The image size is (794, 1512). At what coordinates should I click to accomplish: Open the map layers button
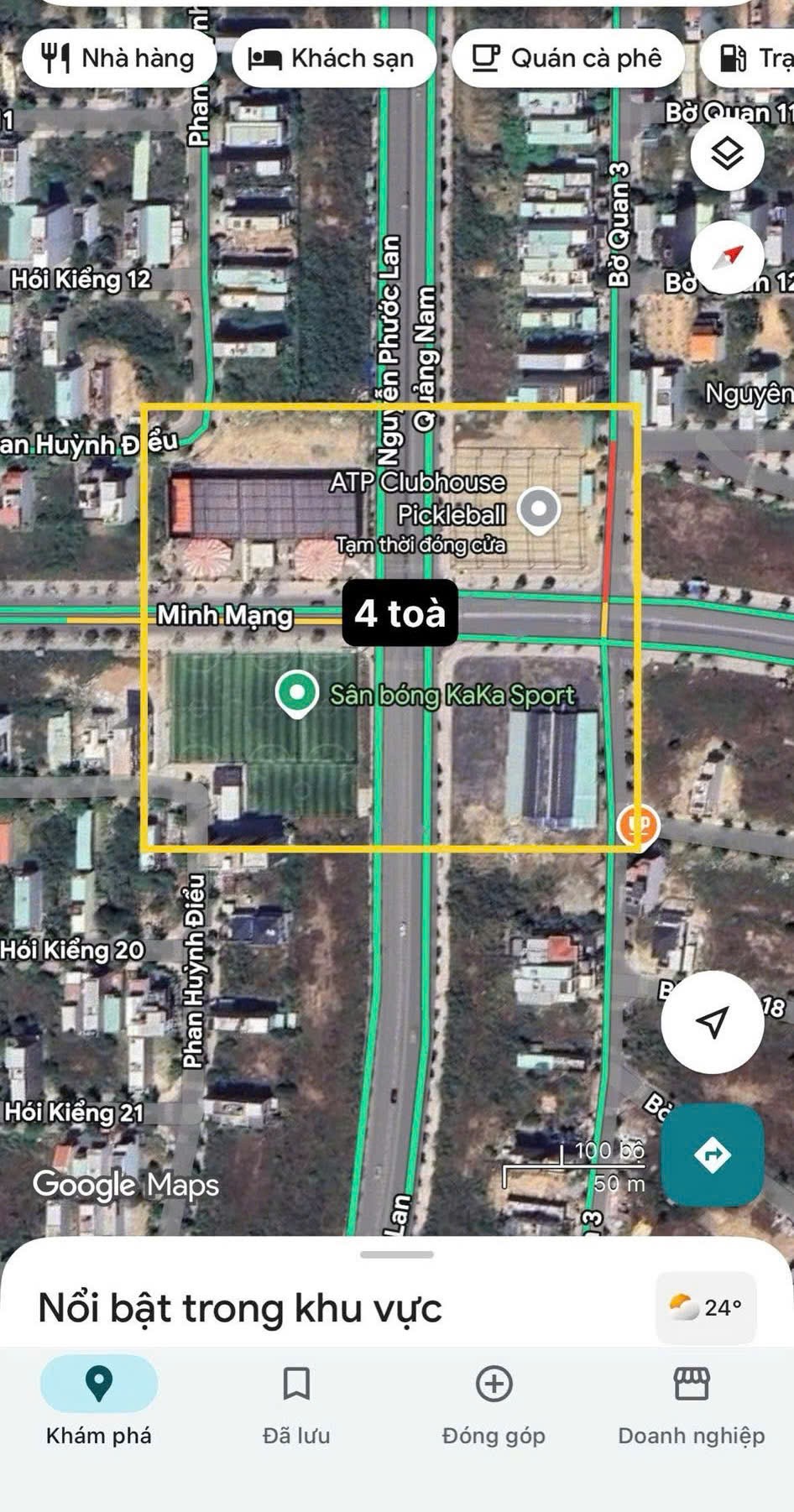tap(727, 154)
